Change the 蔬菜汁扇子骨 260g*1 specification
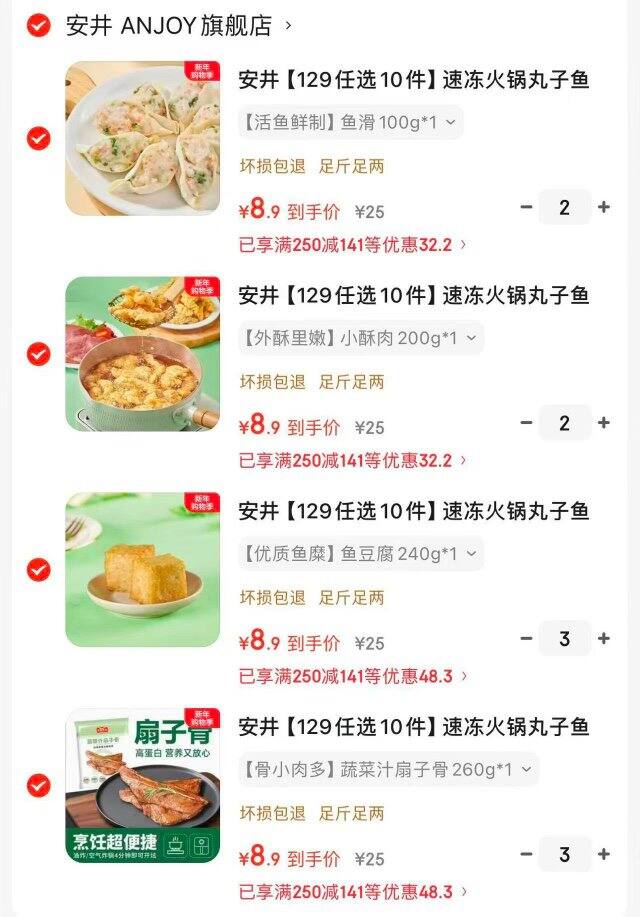This screenshot has width=640, height=917. tap(387, 770)
